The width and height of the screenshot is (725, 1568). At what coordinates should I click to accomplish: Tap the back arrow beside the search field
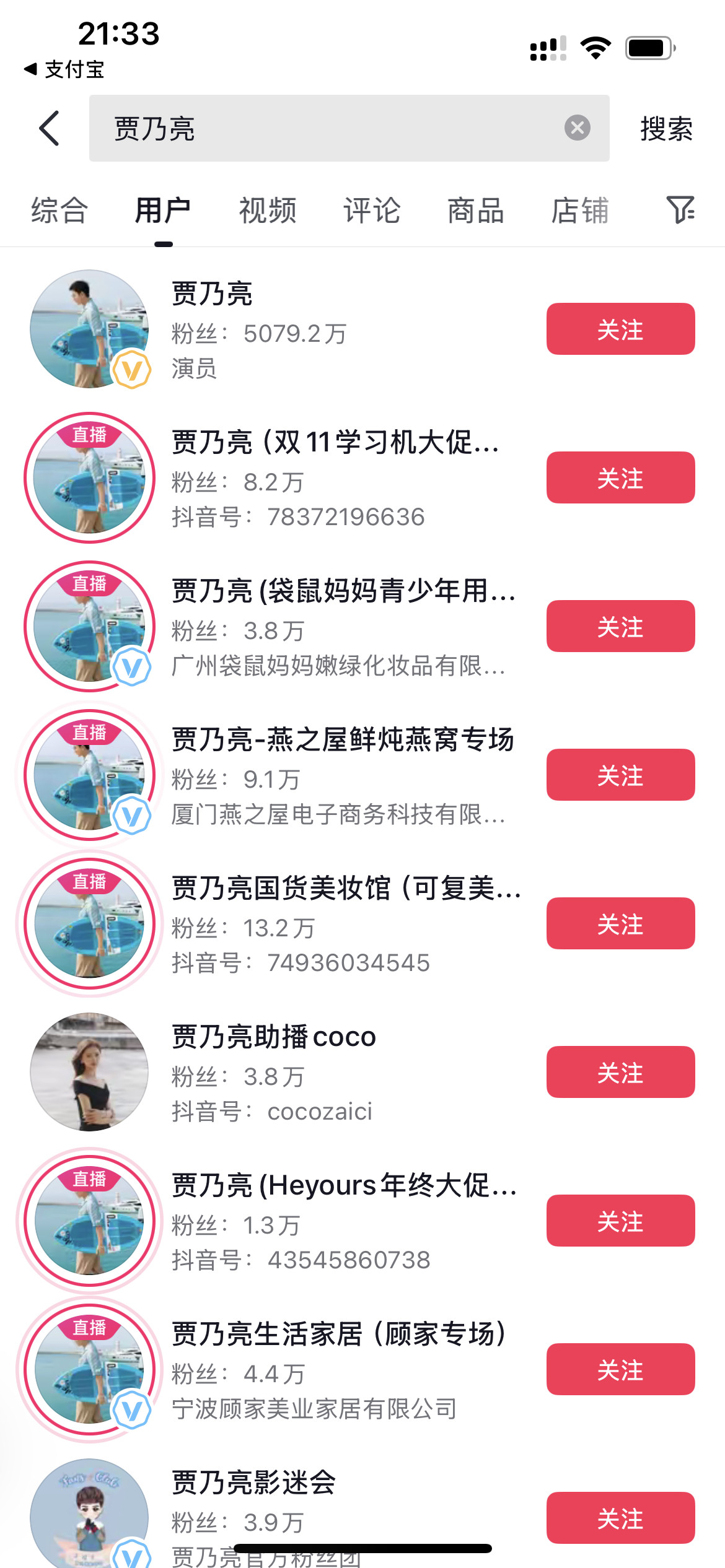click(x=50, y=128)
